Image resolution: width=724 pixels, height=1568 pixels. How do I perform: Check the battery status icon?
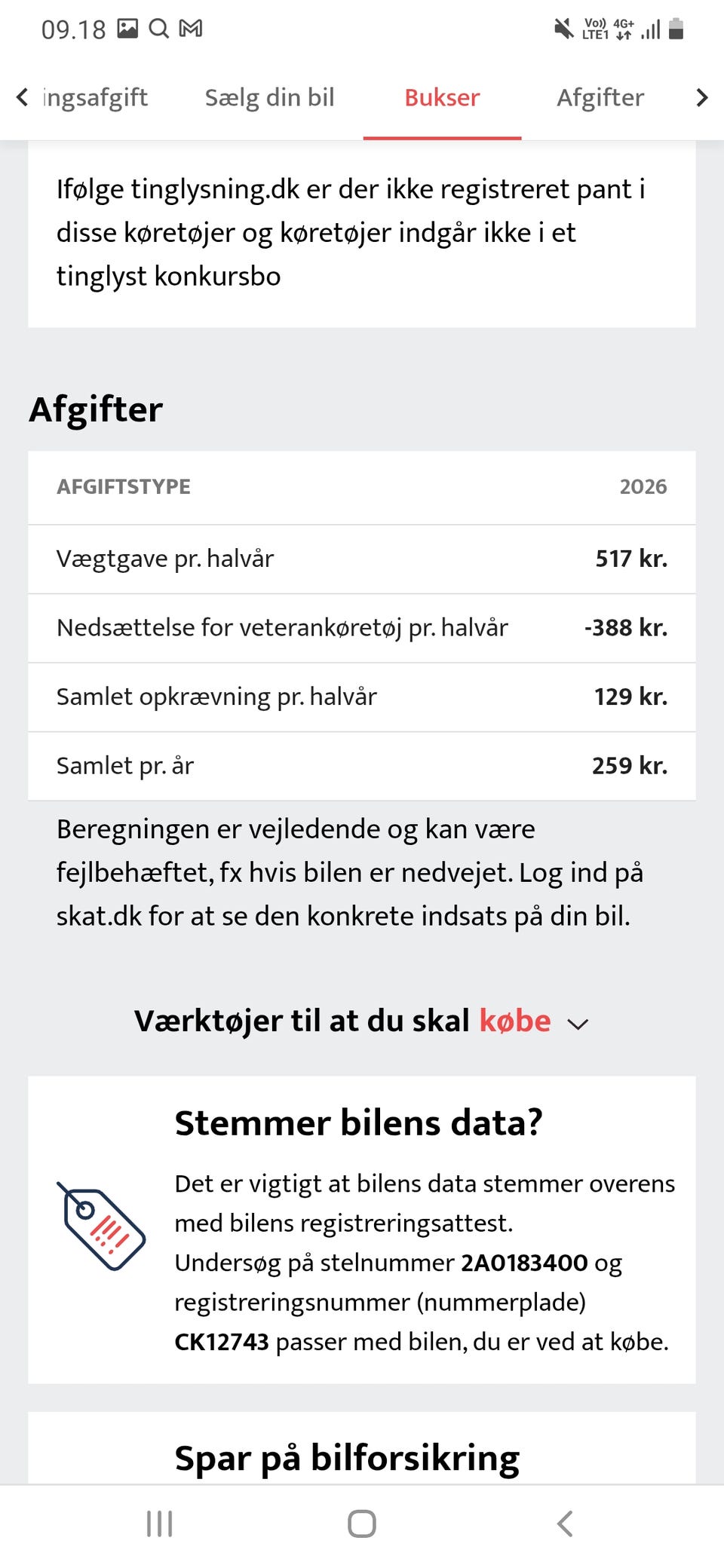tap(677, 29)
